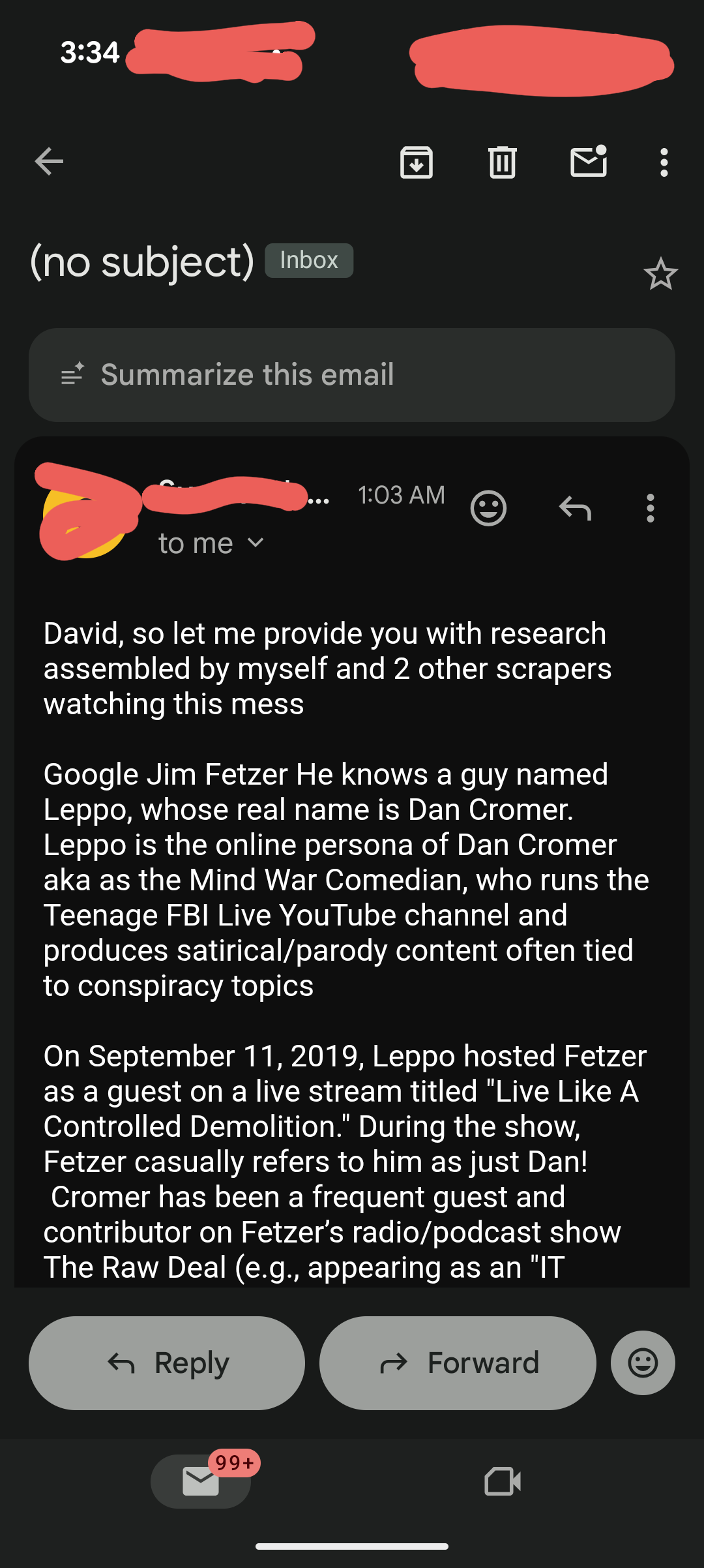Add emoji reaction next to 1:03 AM
This screenshot has width=704, height=1568.
(x=488, y=508)
